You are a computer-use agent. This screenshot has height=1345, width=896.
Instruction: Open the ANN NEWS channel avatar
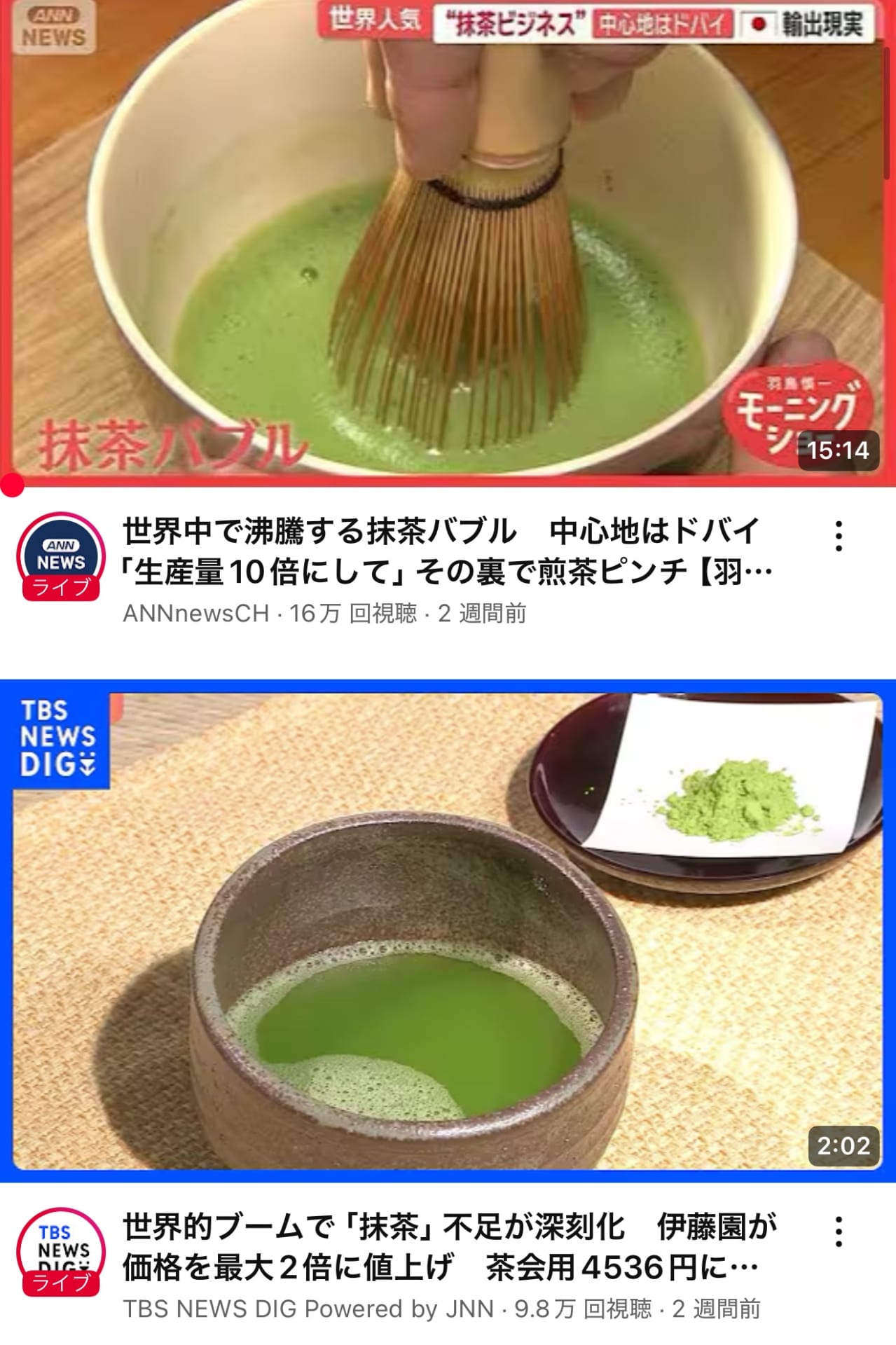(61, 556)
